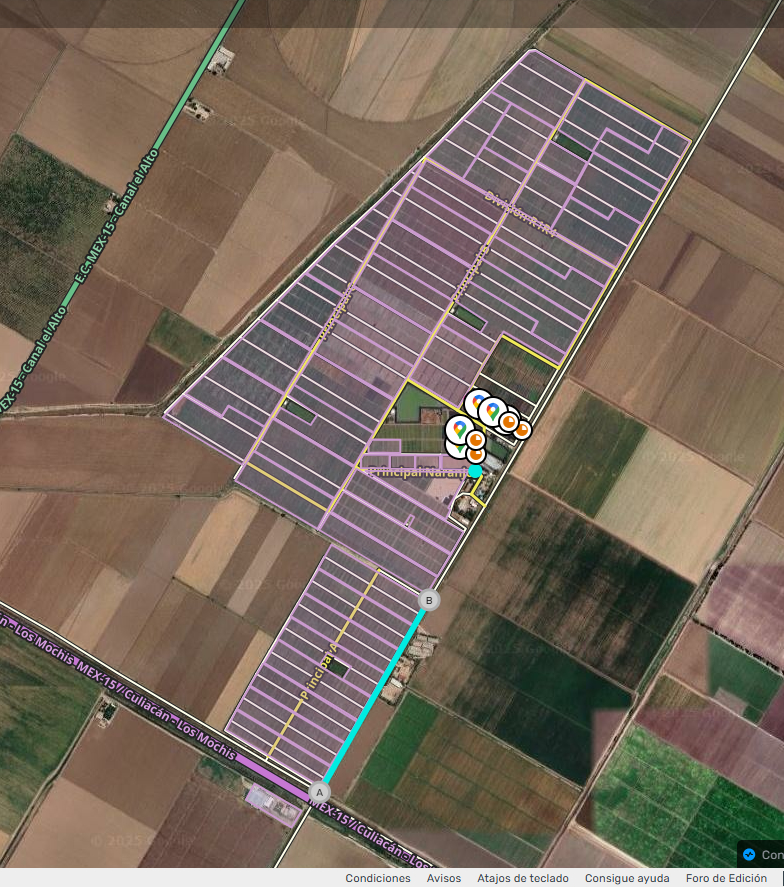Open the Consigue ayuda help link
The height and width of the screenshot is (887, 784).
click(x=627, y=878)
